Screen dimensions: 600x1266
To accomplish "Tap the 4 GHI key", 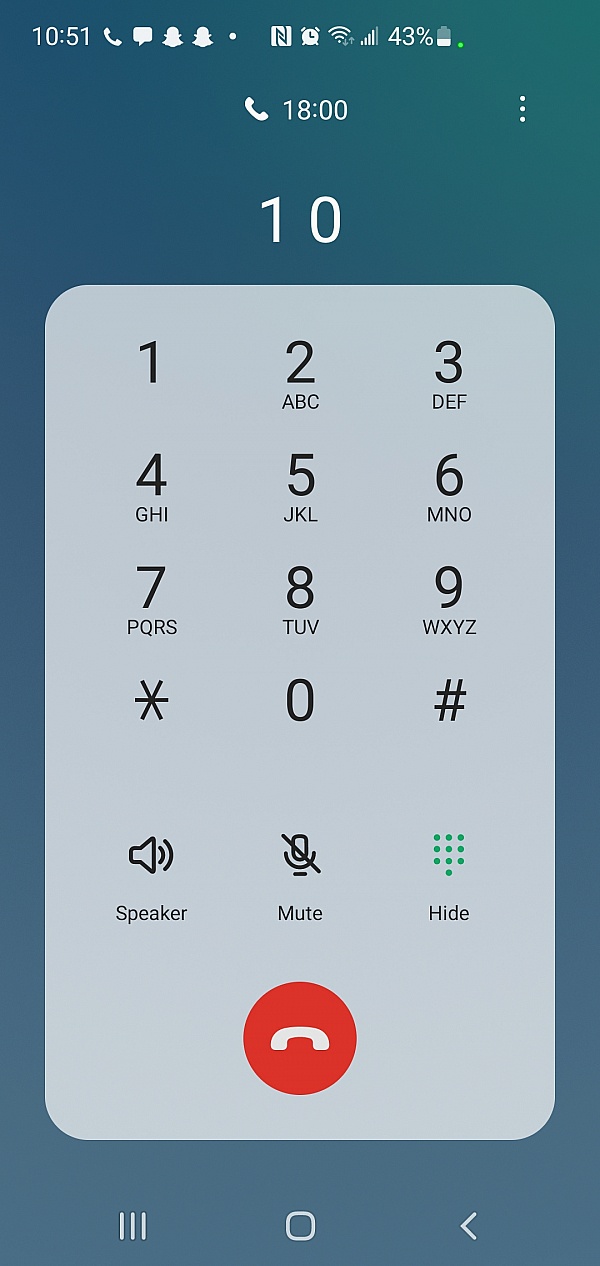I will coord(151,487).
